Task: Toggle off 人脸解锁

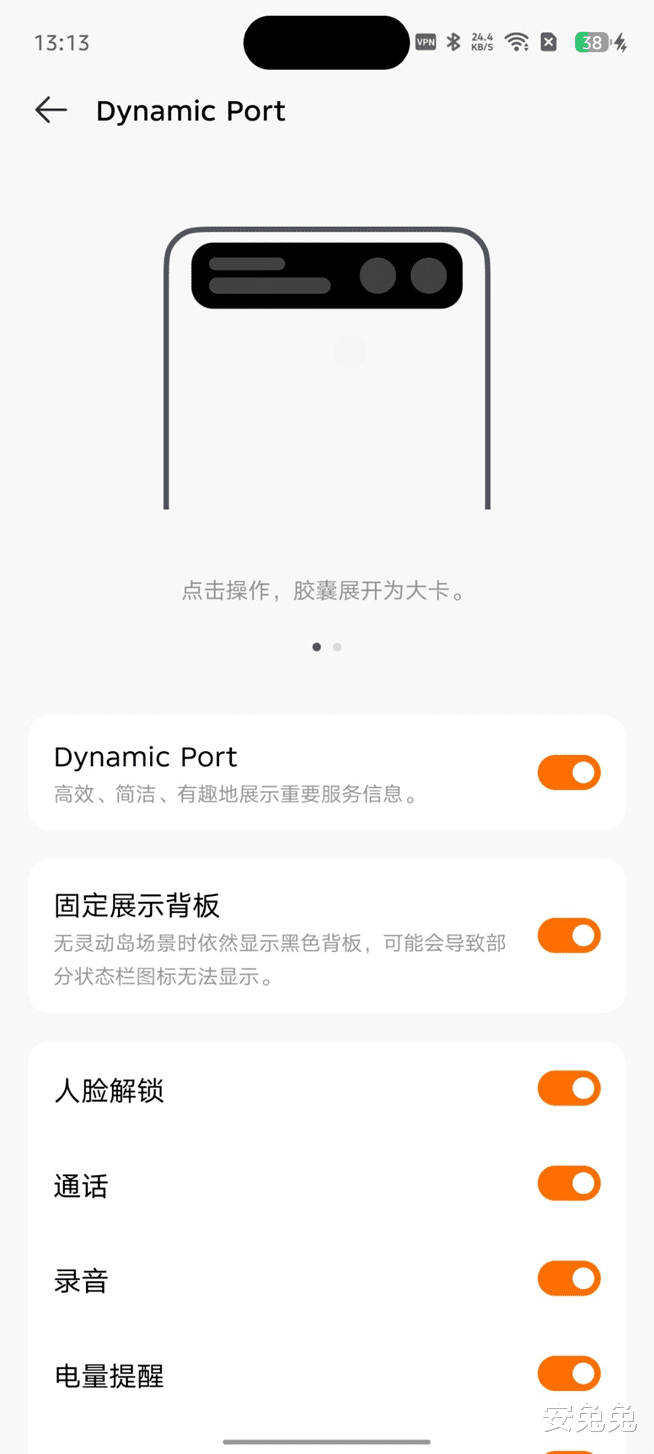Action: tap(569, 1089)
